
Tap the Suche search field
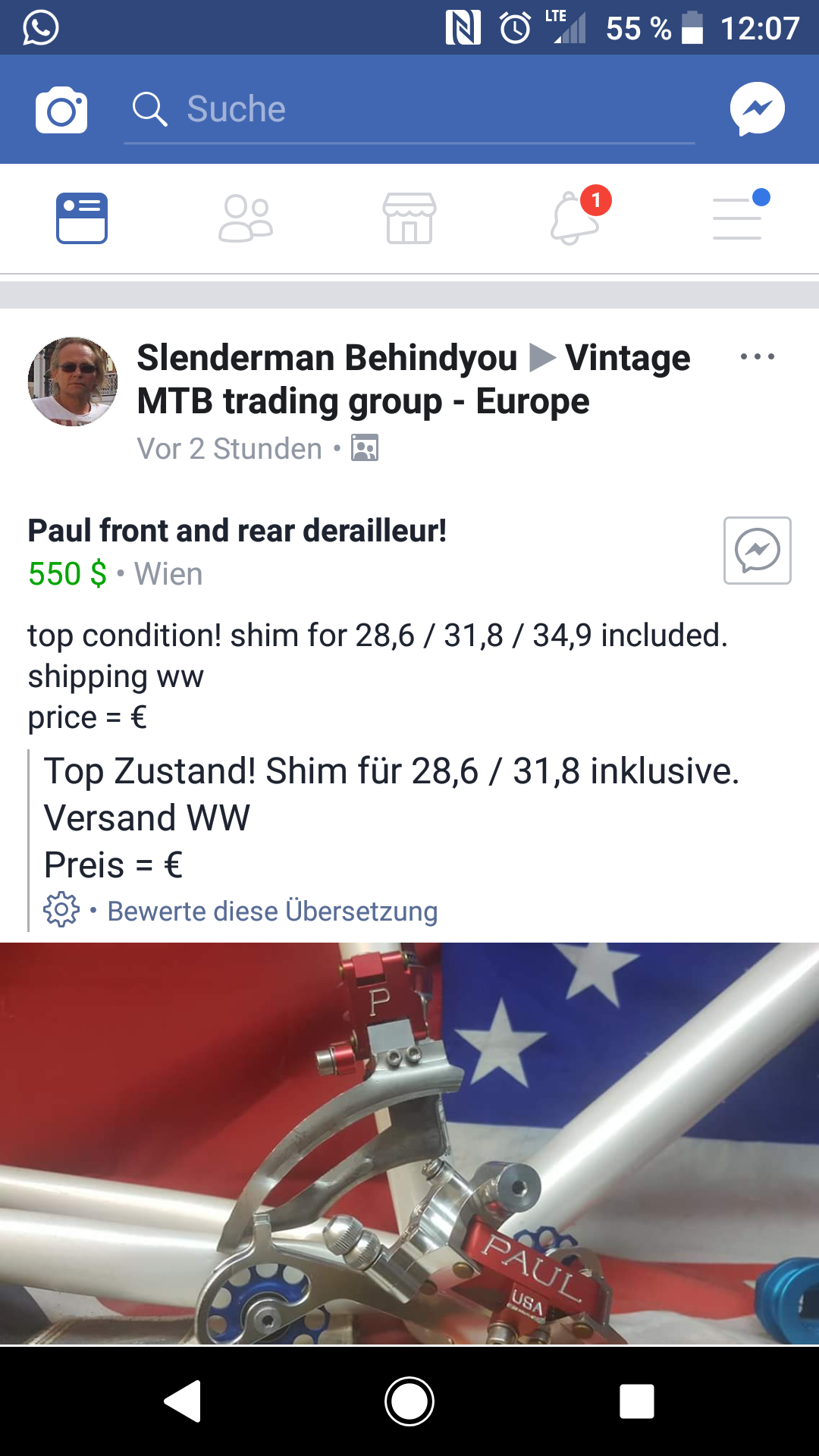tap(409, 110)
